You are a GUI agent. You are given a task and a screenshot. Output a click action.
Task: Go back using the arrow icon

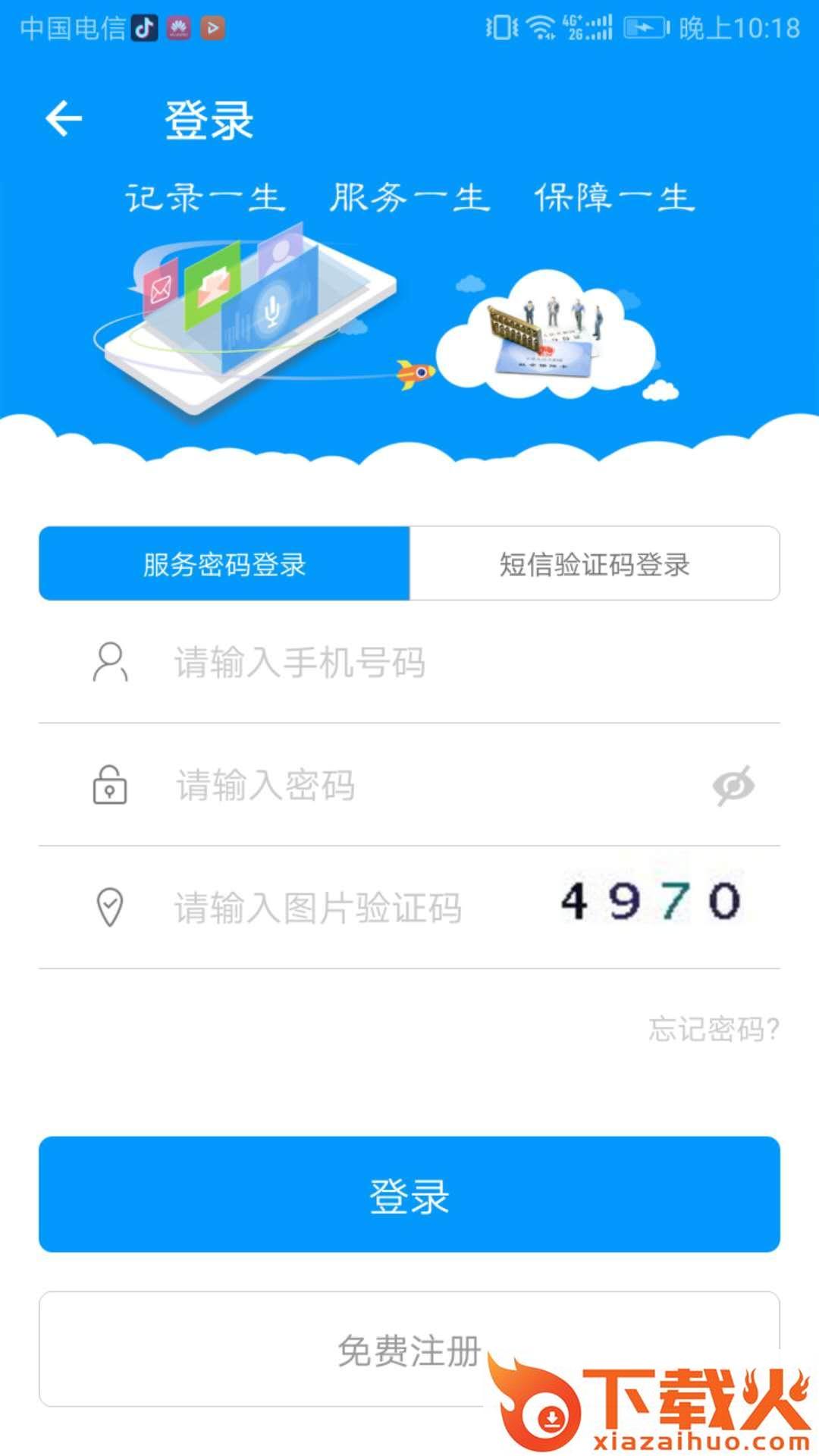click(x=64, y=119)
